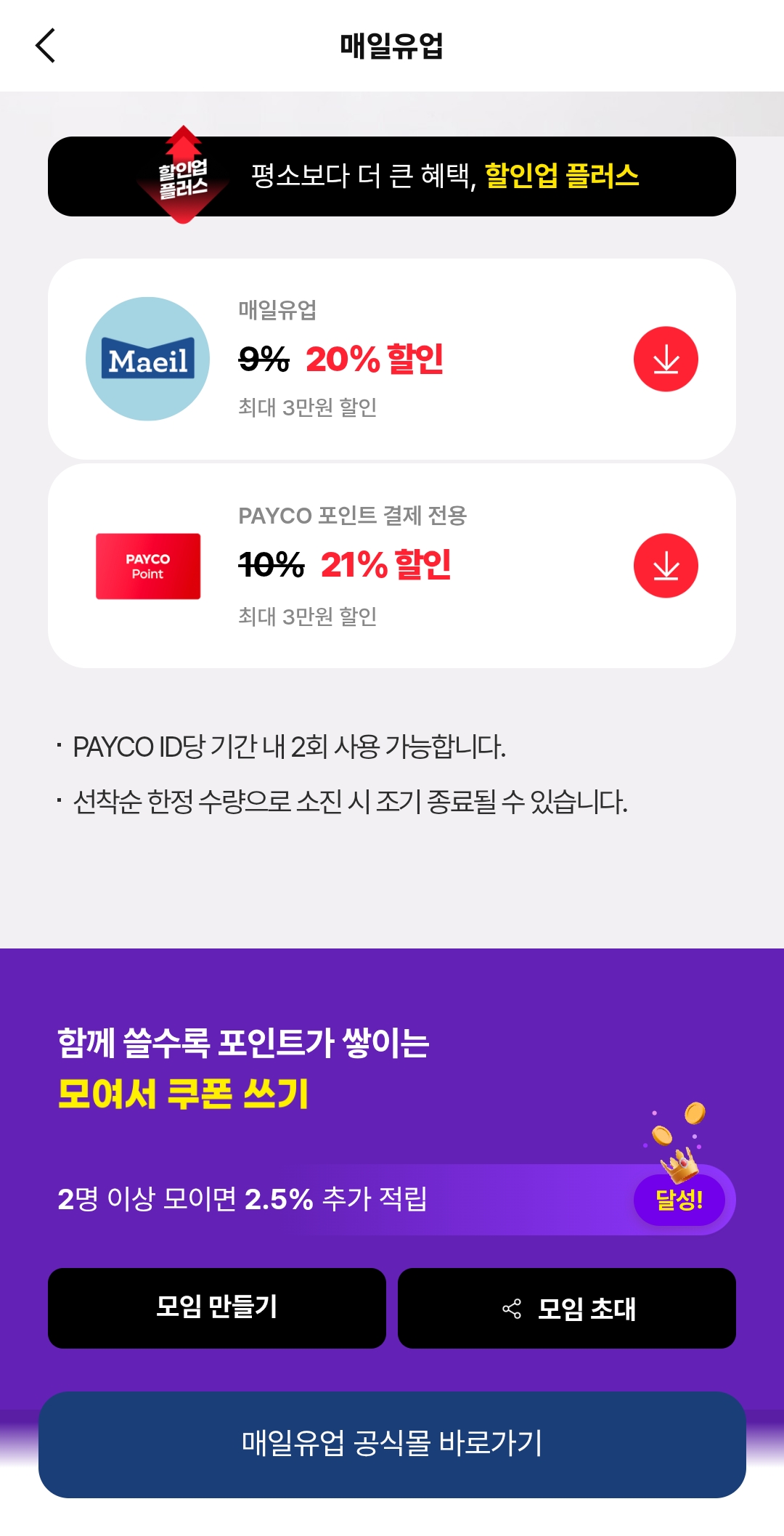Select the PAYCO 포인트 결제 전용 coupon card
This screenshot has width=784, height=1536.
392,565
